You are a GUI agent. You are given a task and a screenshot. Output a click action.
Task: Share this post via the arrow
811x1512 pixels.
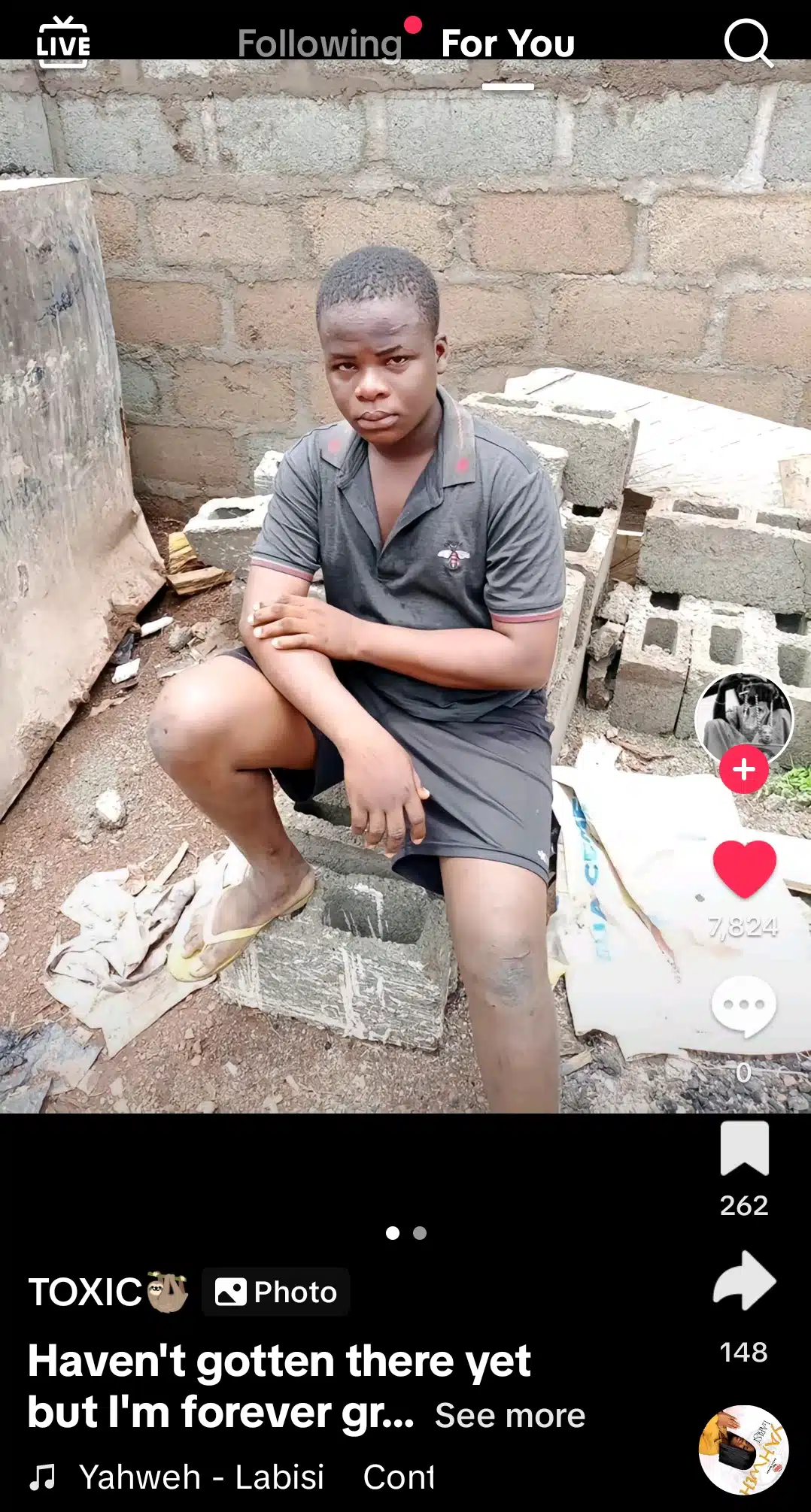pyautogui.click(x=744, y=1280)
